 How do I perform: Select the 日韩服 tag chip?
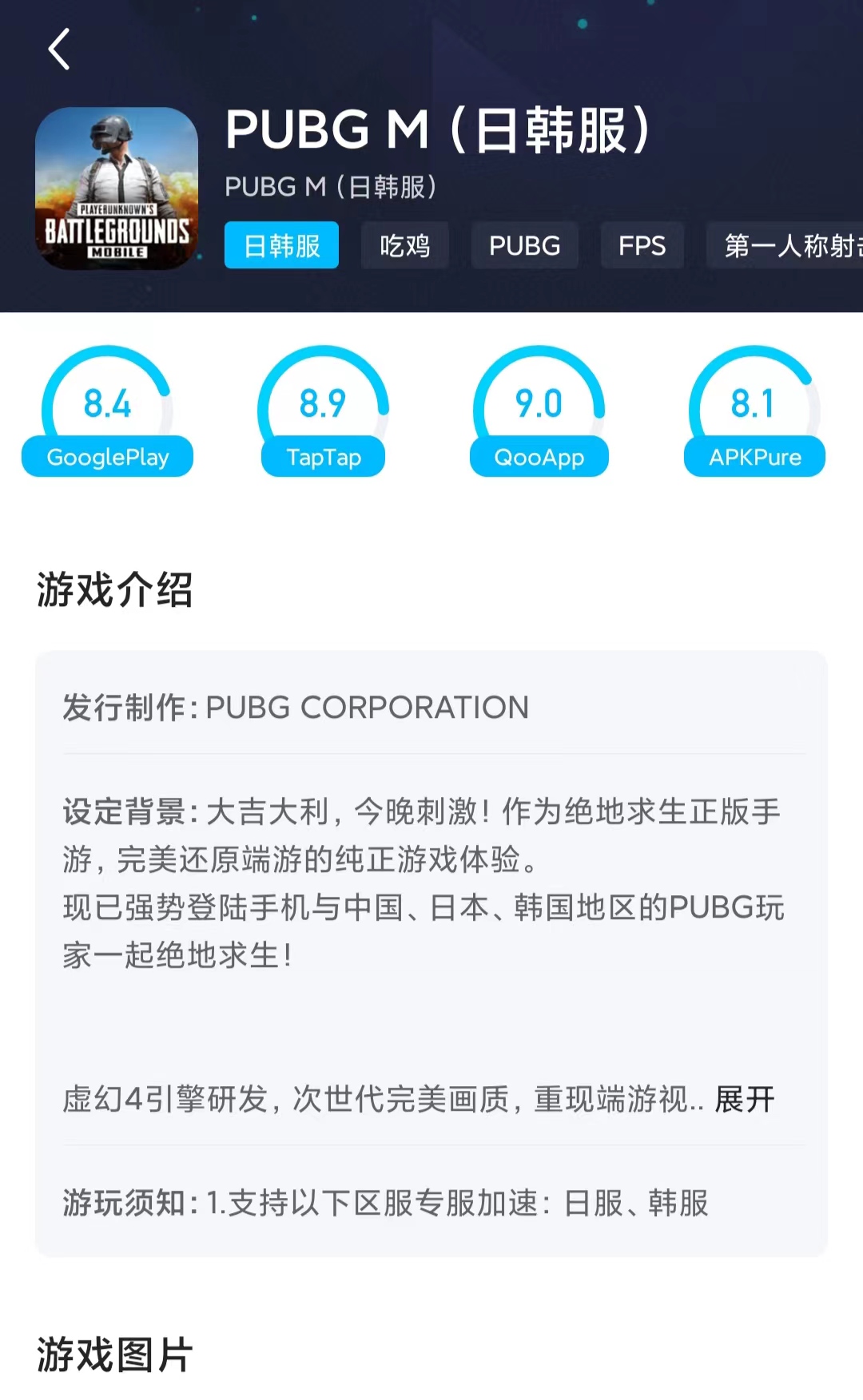(281, 245)
